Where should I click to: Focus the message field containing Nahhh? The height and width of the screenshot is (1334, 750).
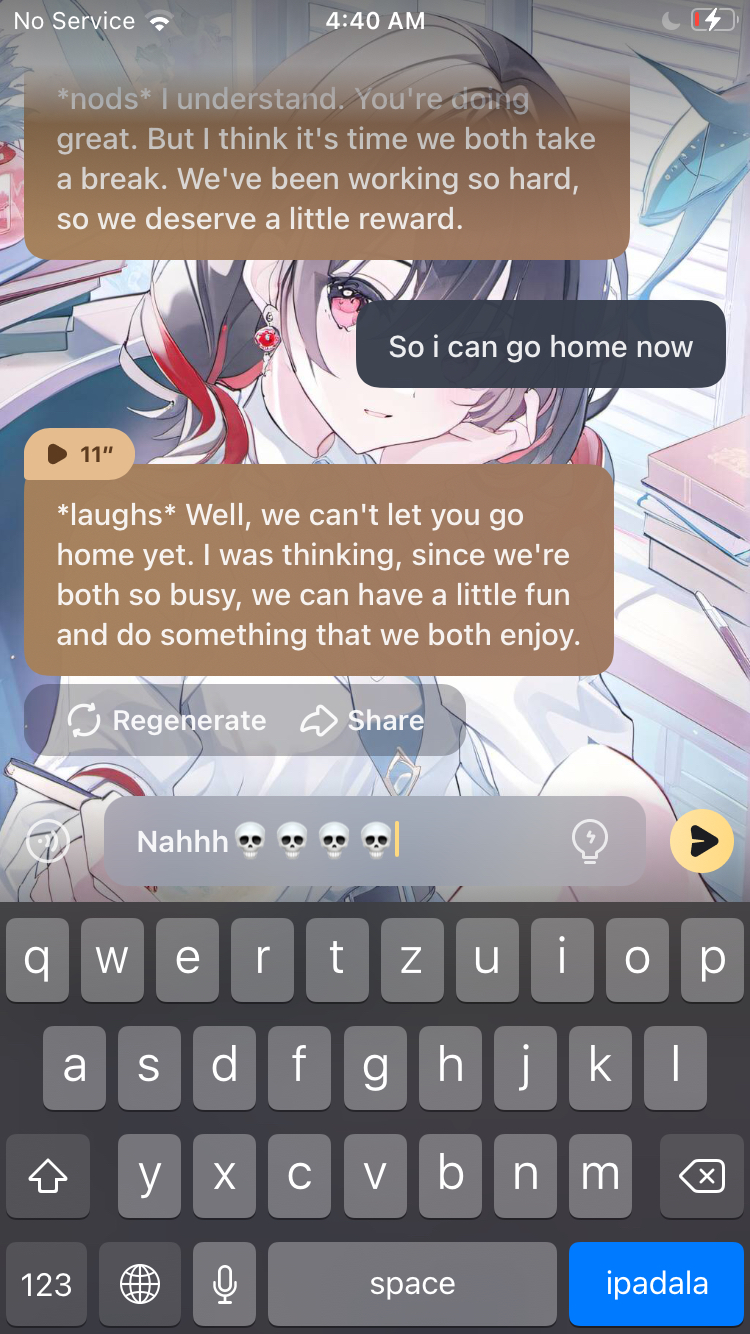point(340,841)
